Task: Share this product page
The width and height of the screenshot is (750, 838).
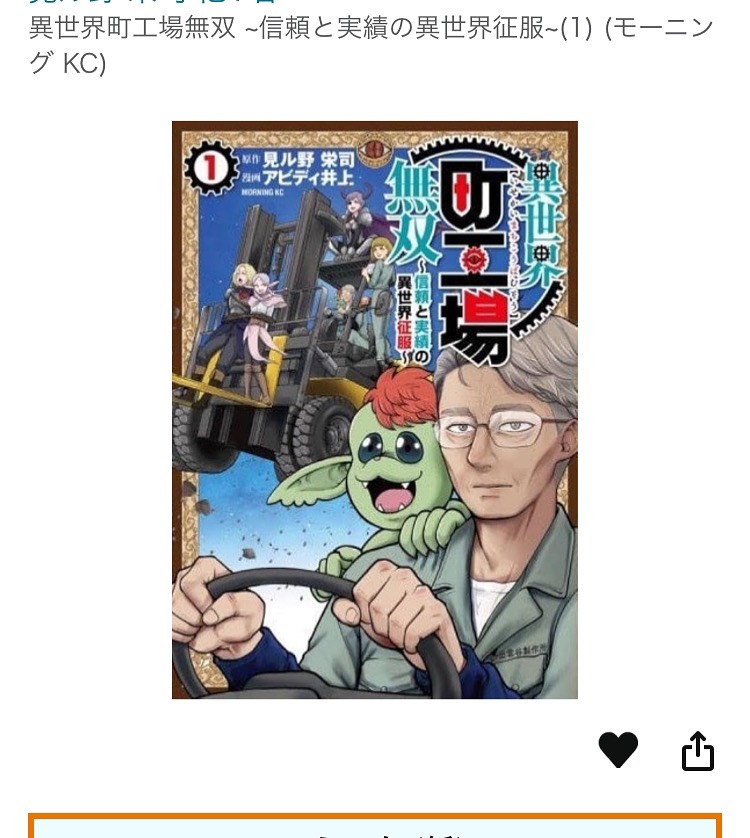Action: (698, 751)
